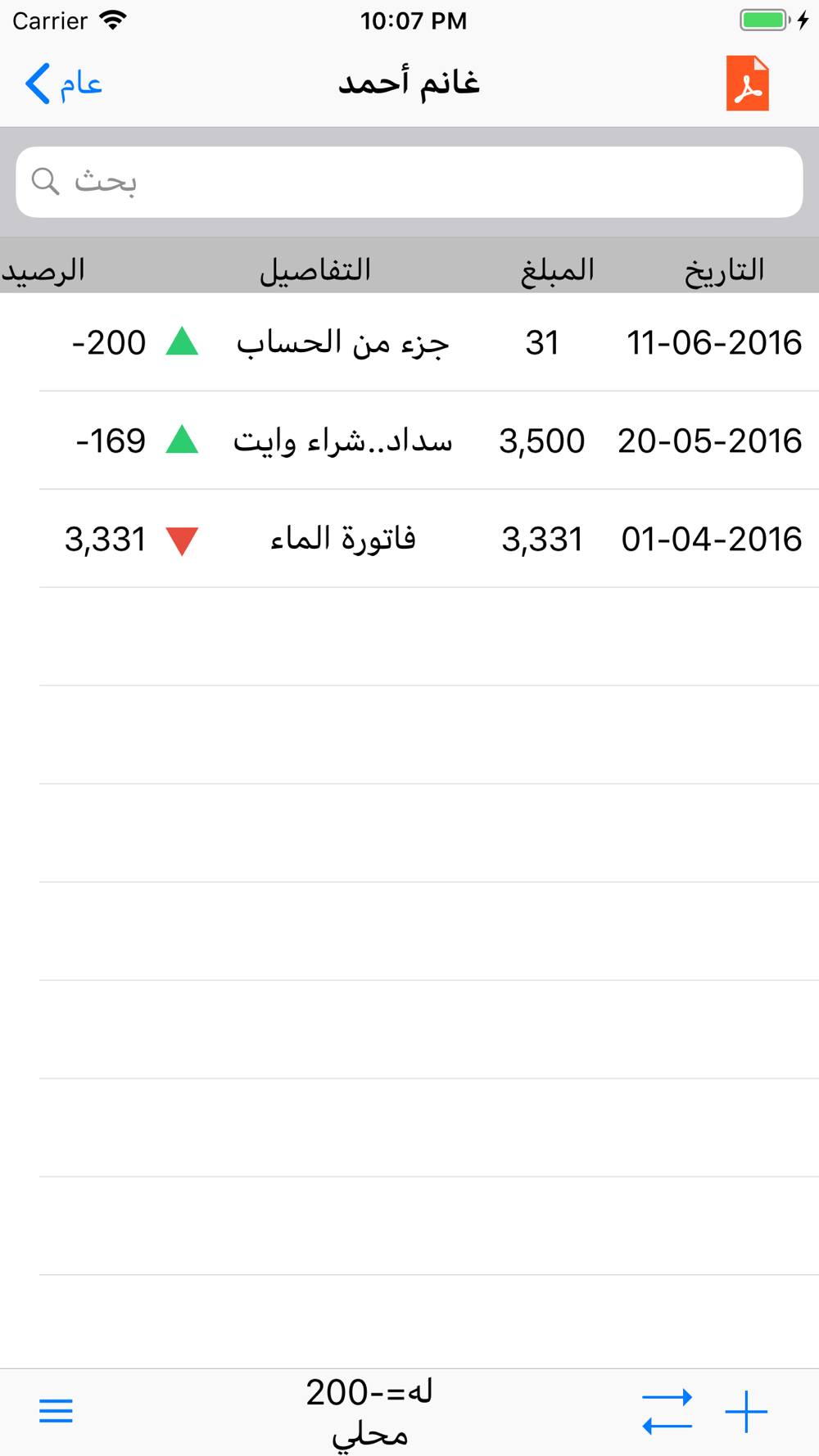This screenshot has height=1456, width=819.
Task: Add a new transaction with plus
Action: pos(746,1411)
